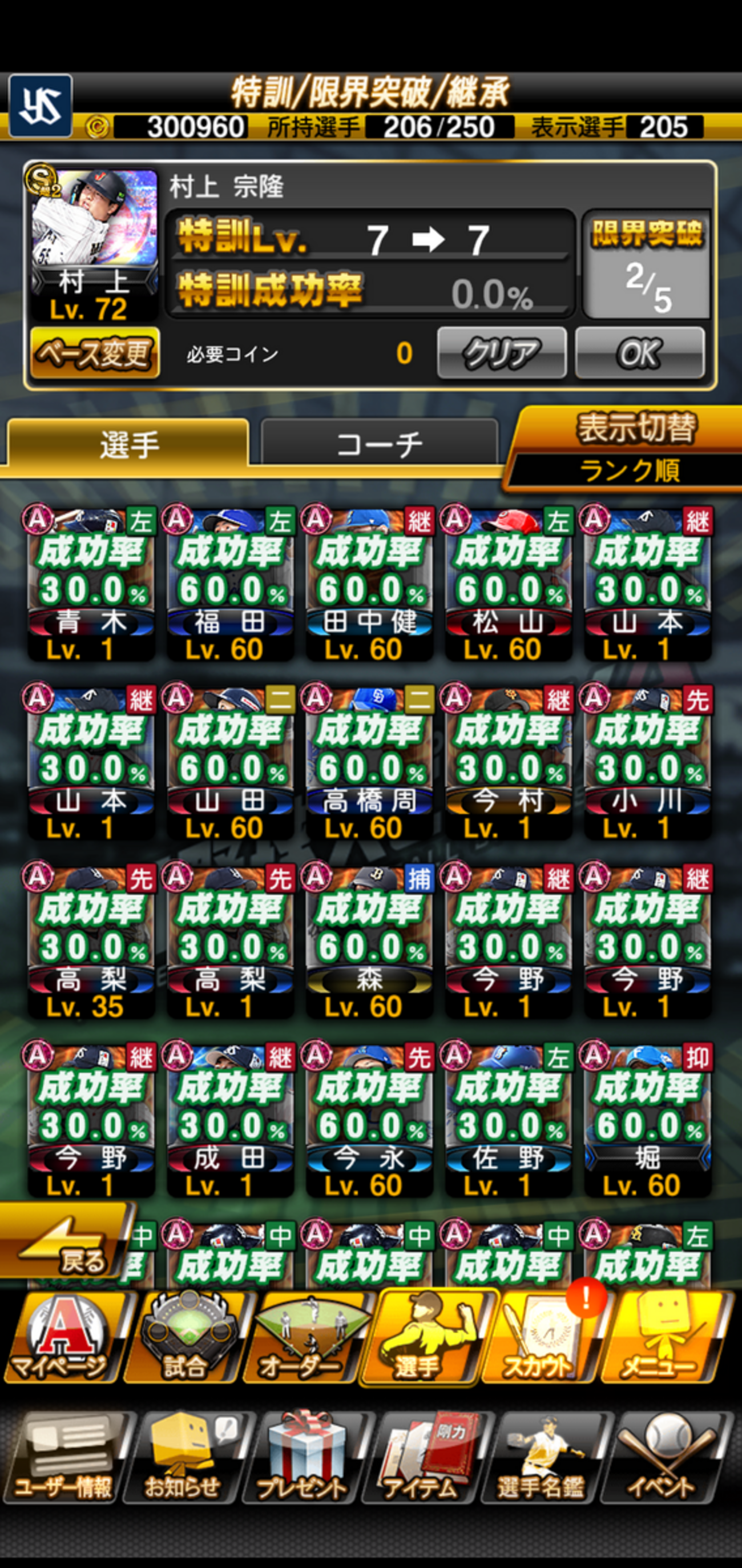Switch to the コーチ tab
The height and width of the screenshot is (1568, 742).
tap(379, 444)
